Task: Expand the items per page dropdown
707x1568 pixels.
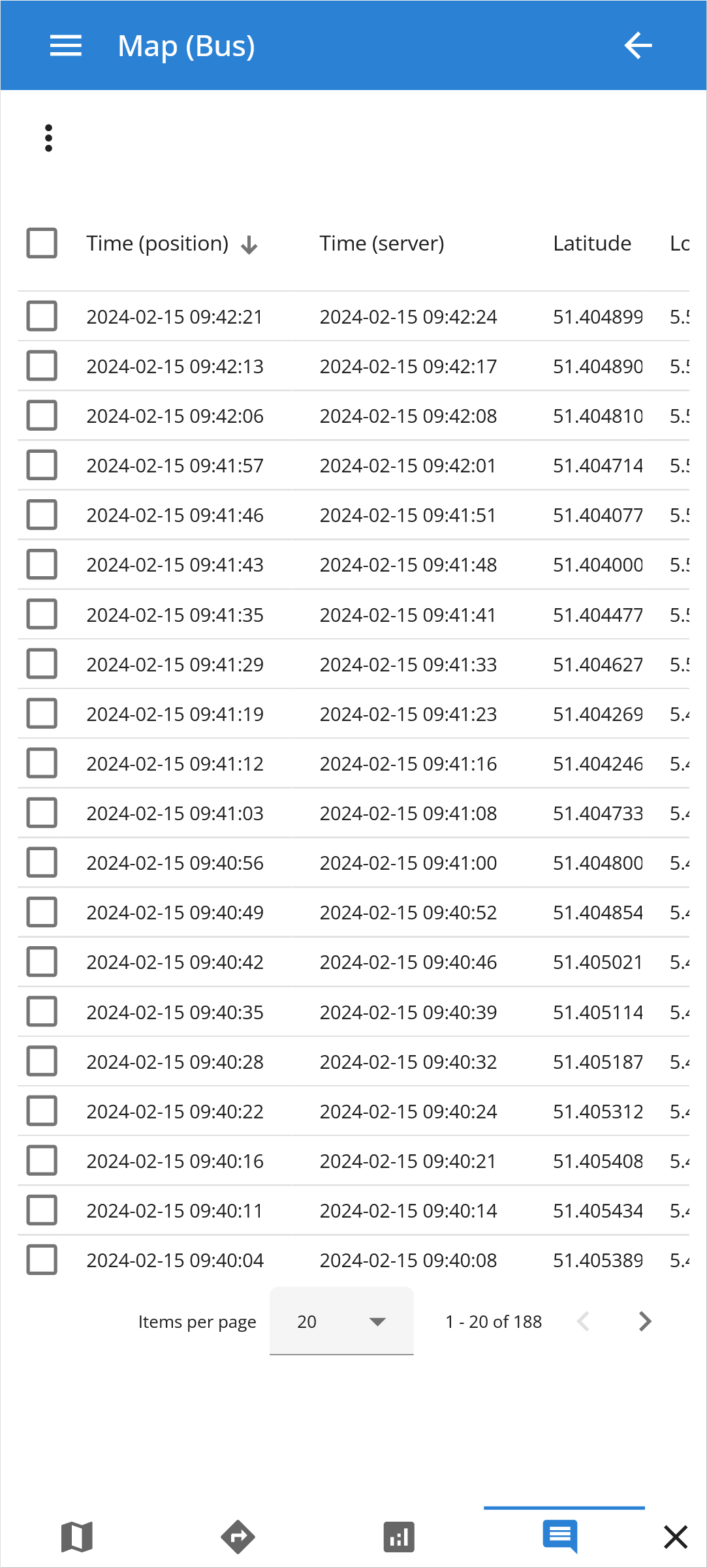Action: coord(341,1321)
